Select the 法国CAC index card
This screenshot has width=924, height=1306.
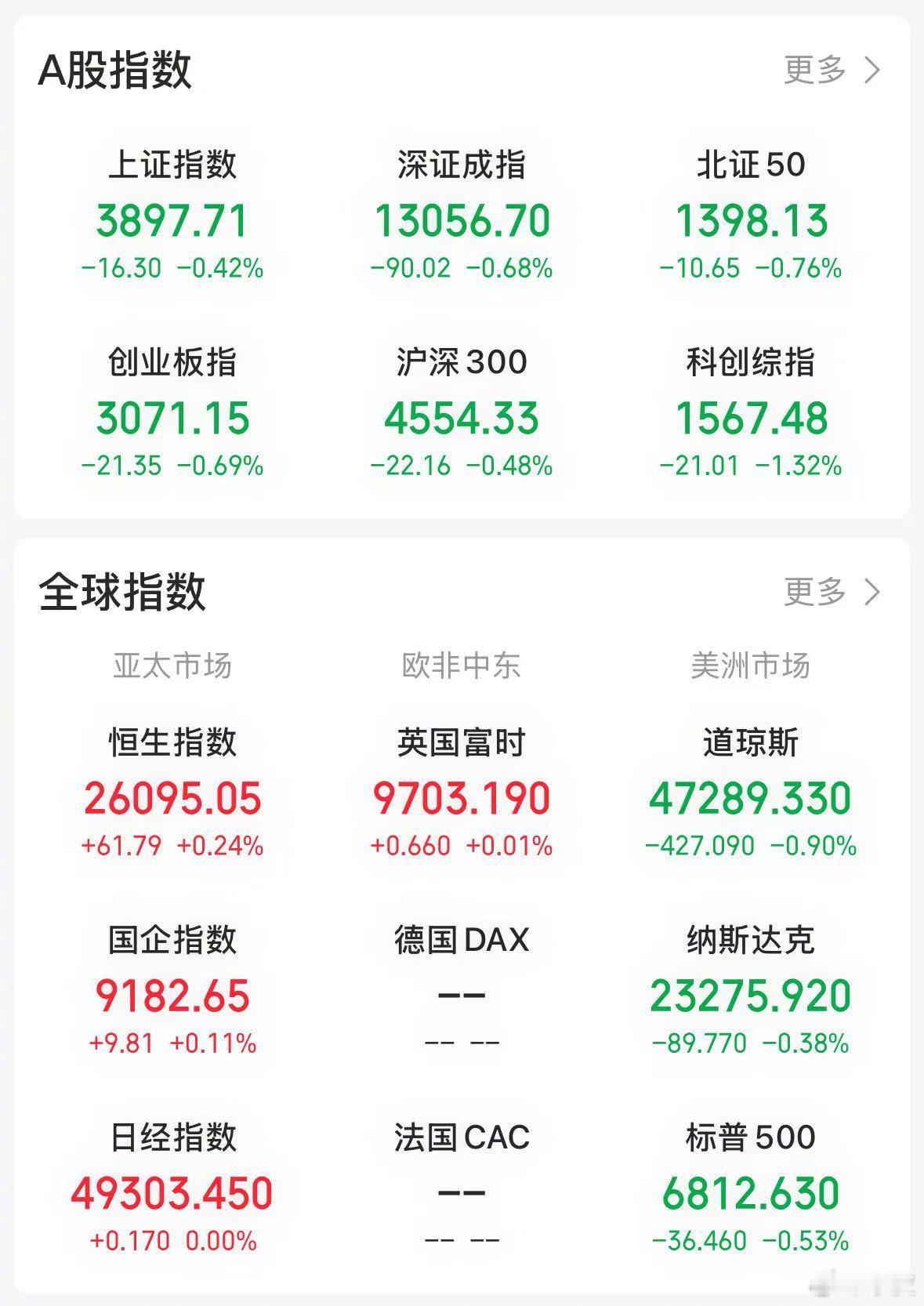462,1188
